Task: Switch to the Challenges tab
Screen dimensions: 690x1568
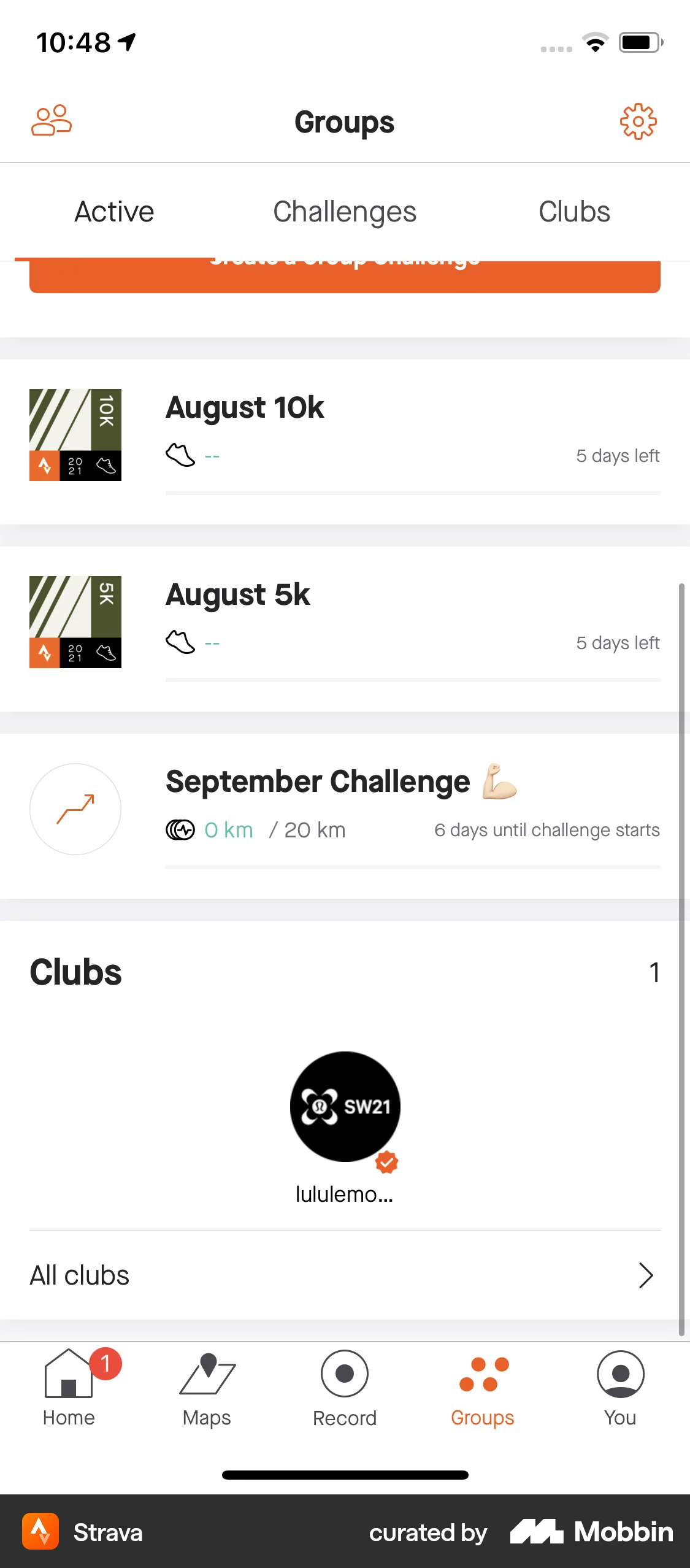Action: (345, 211)
